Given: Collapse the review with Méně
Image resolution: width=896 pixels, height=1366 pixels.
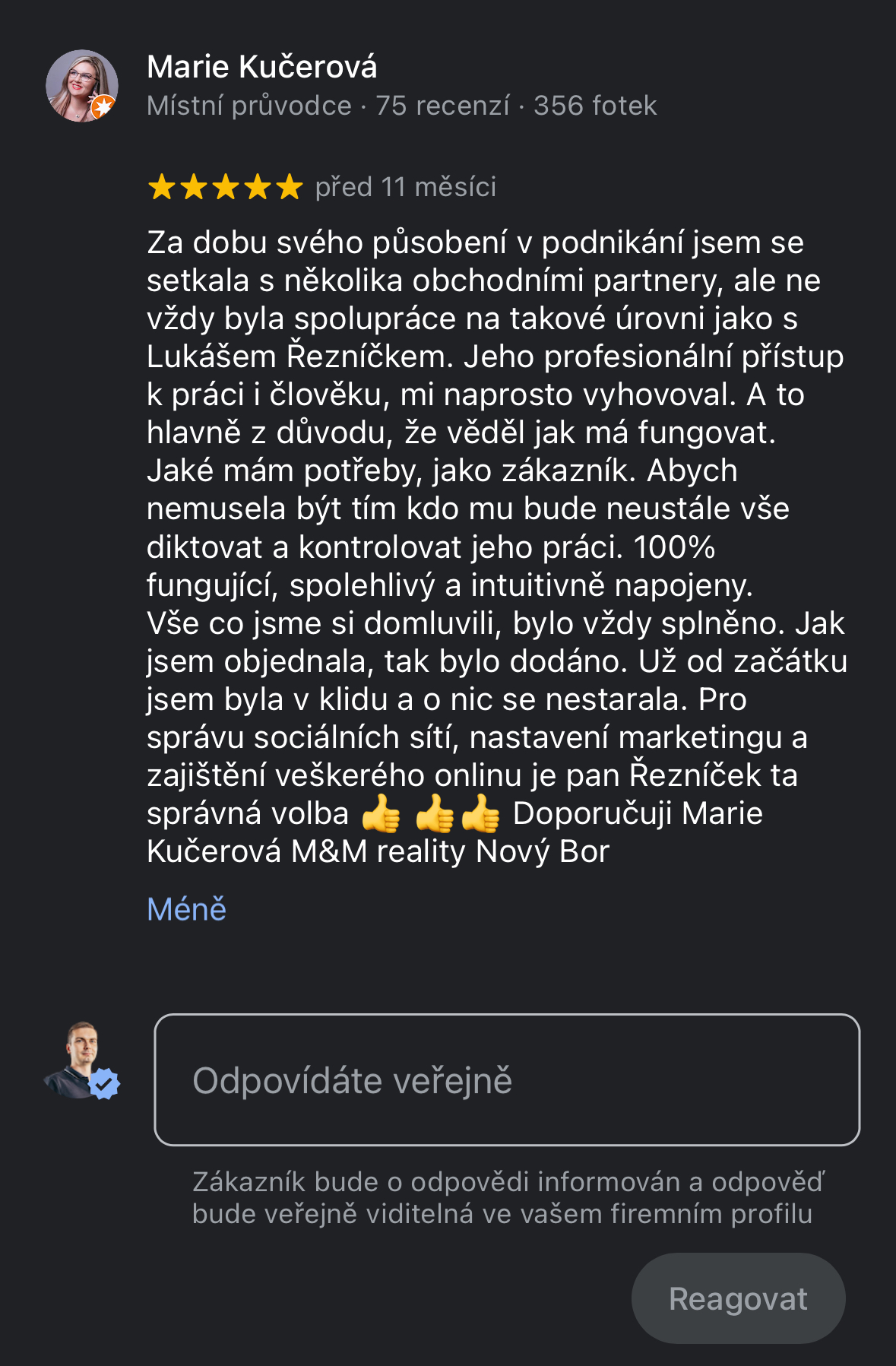Looking at the screenshot, I should [186, 909].
